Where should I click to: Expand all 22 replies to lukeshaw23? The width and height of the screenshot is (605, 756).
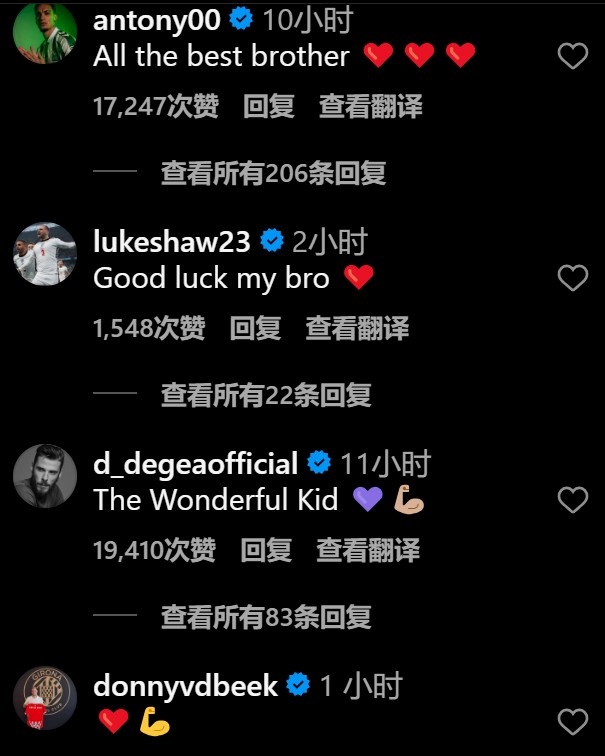point(266,395)
